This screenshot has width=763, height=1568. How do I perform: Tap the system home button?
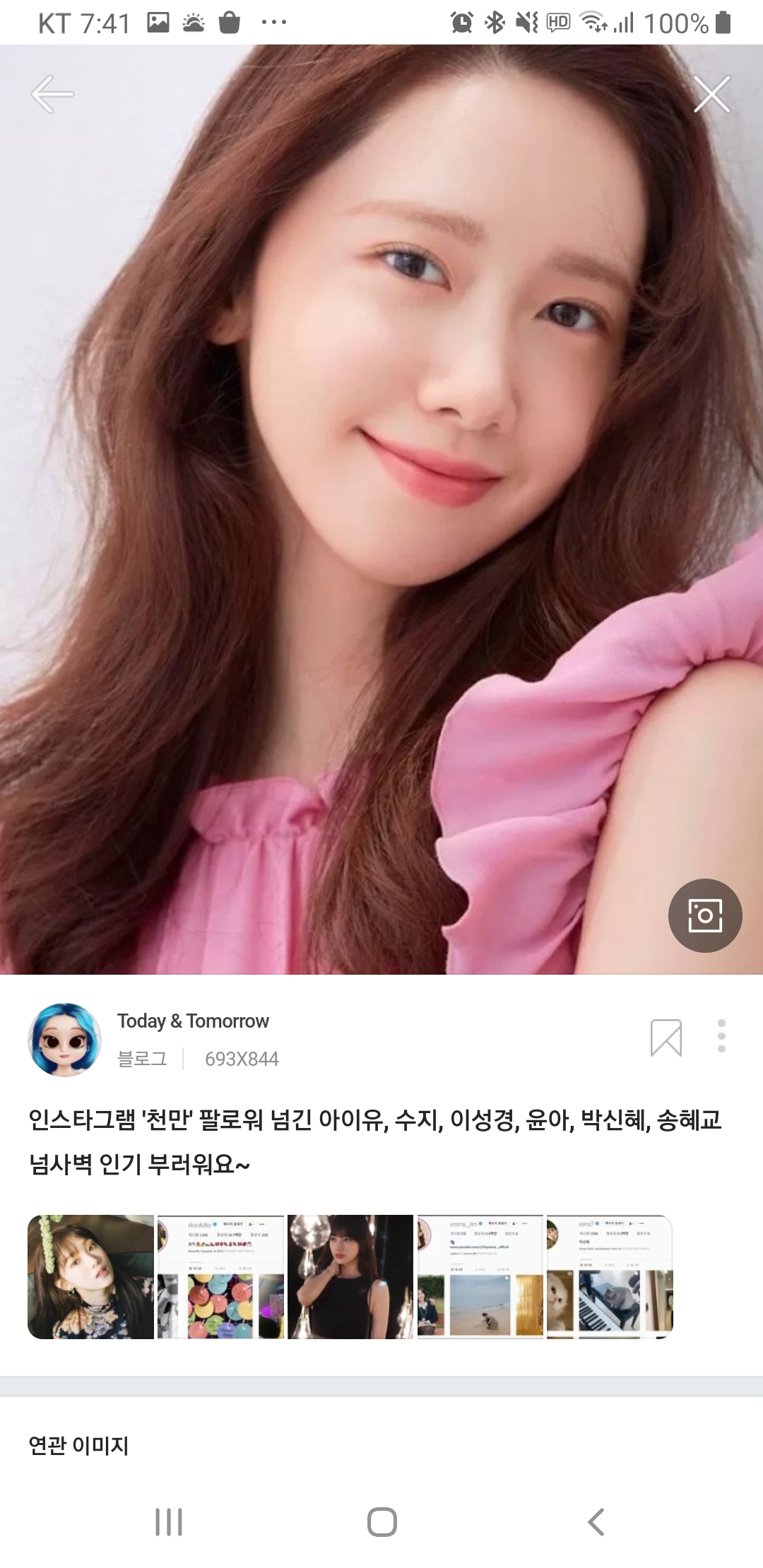click(x=381, y=1521)
